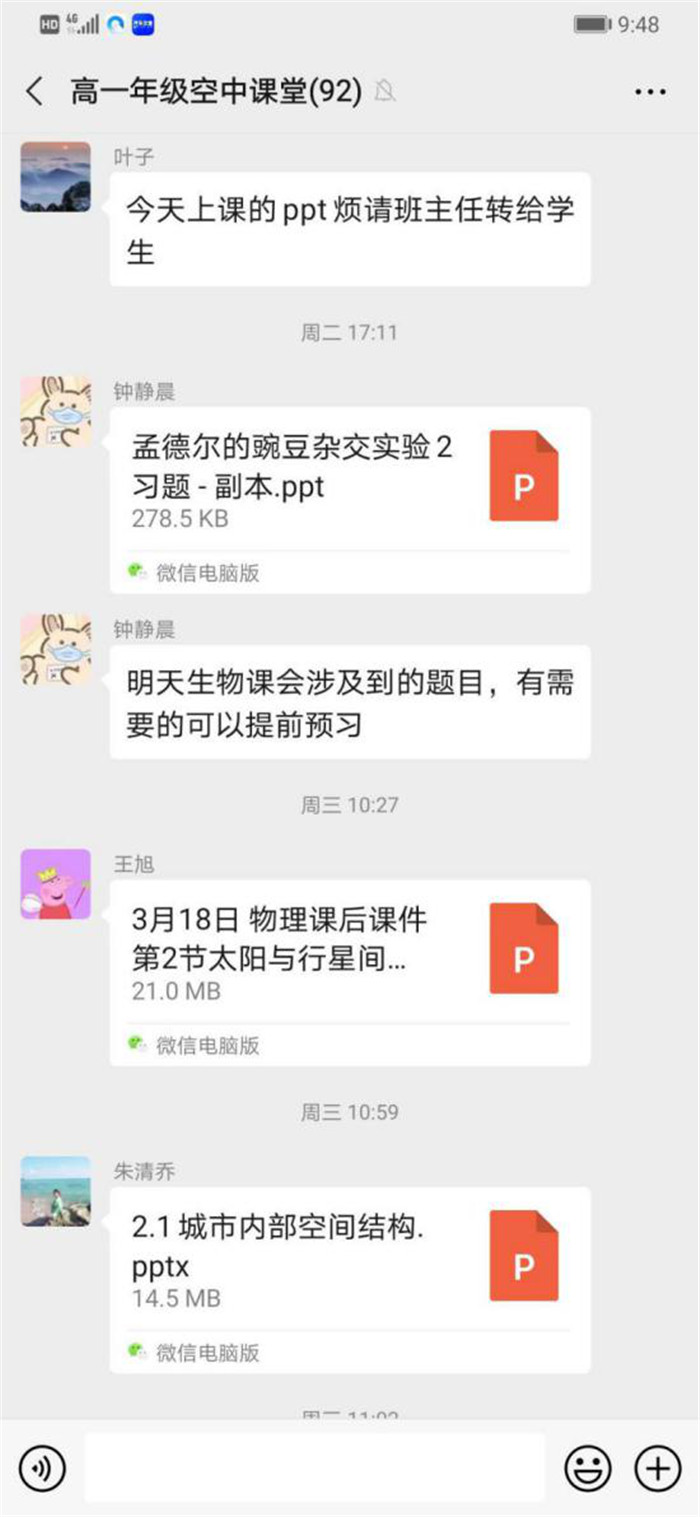Open the three-dot chat info menu
This screenshot has width=700, height=1517.
(x=650, y=92)
